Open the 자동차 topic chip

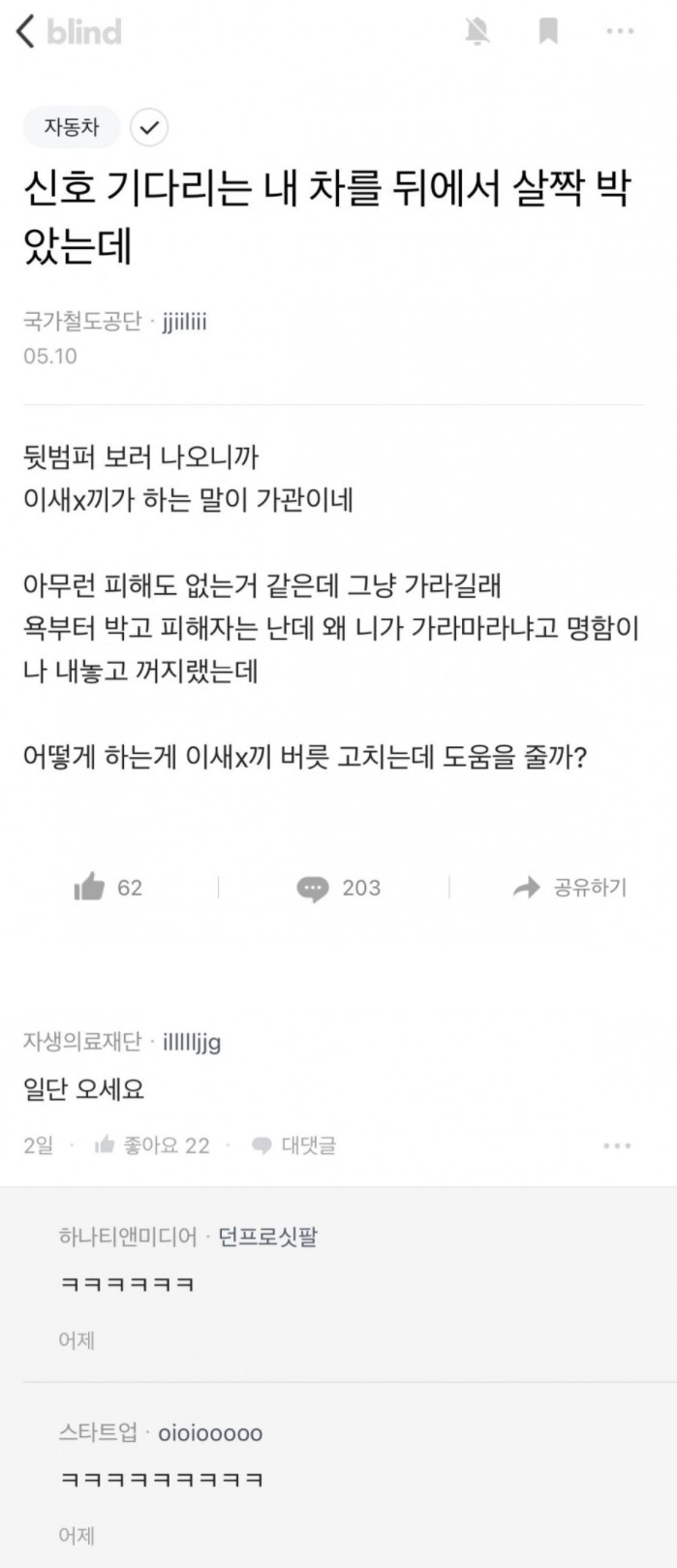pyautogui.click(x=72, y=127)
